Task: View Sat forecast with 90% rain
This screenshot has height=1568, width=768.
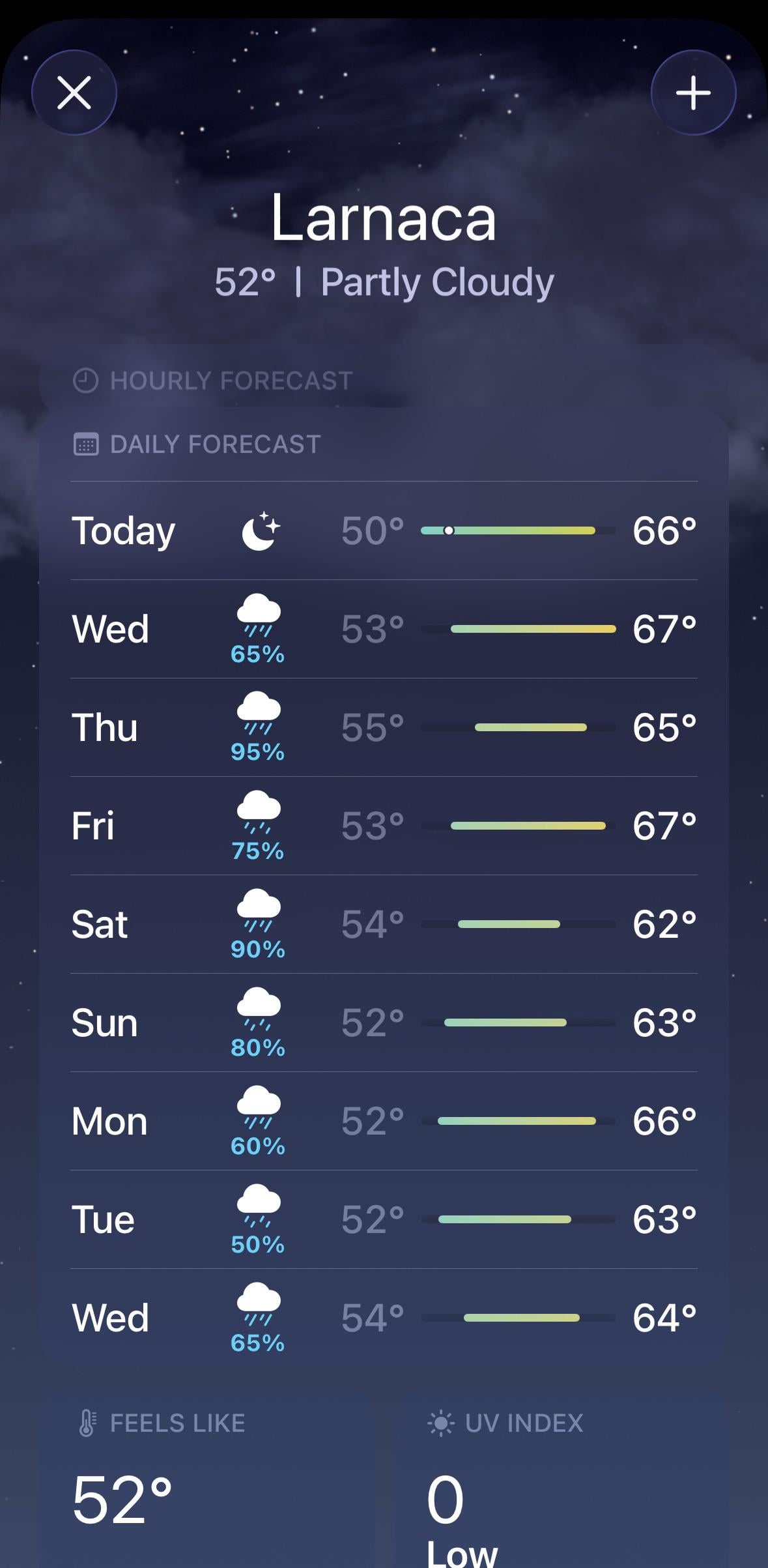Action: point(384,924)
